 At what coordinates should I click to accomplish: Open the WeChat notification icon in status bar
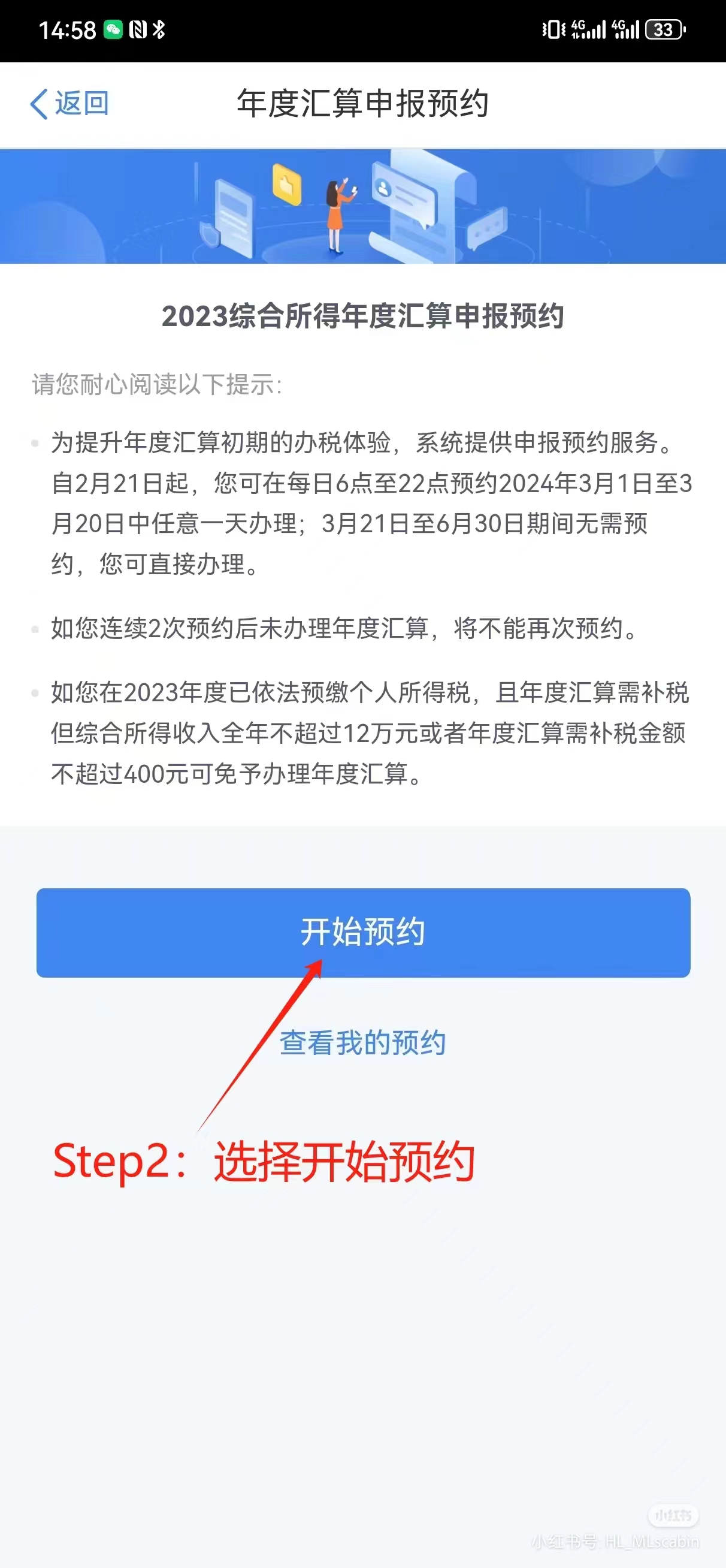point(114,29)
